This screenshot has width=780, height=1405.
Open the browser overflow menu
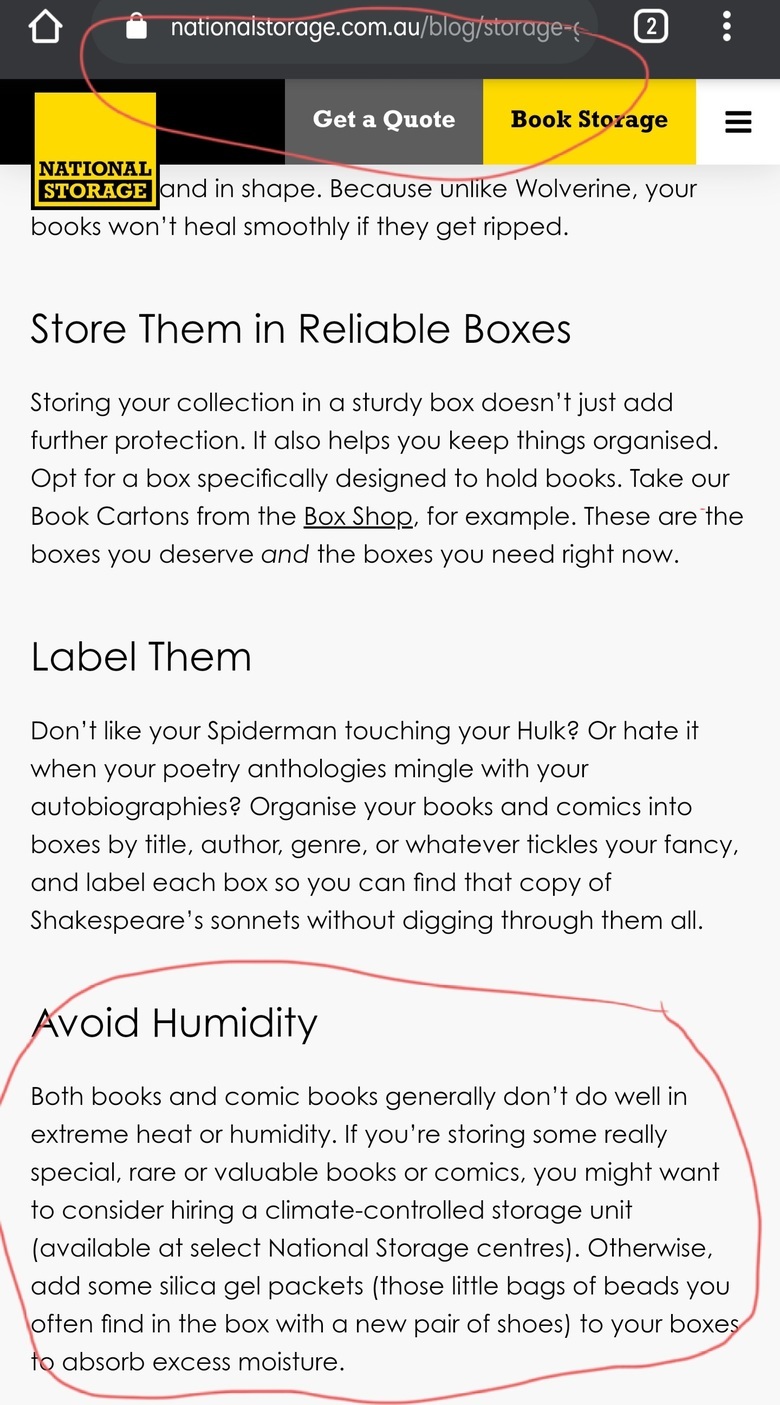tap(727, 27)
